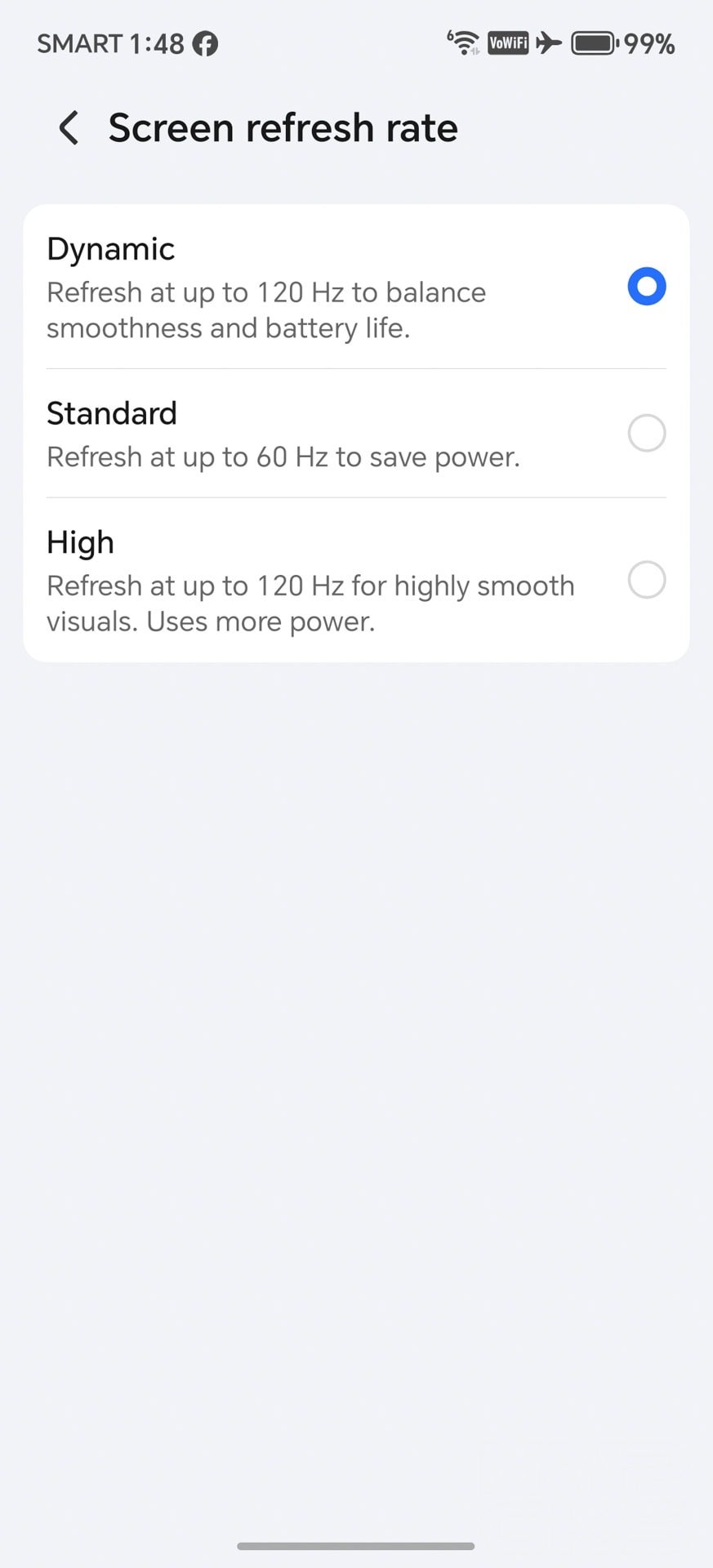The width and height of the screenshot is (713, 1568).
Task: Select the Standard refresh rate option
Action: pyautogui.click(x=646, y=433)
